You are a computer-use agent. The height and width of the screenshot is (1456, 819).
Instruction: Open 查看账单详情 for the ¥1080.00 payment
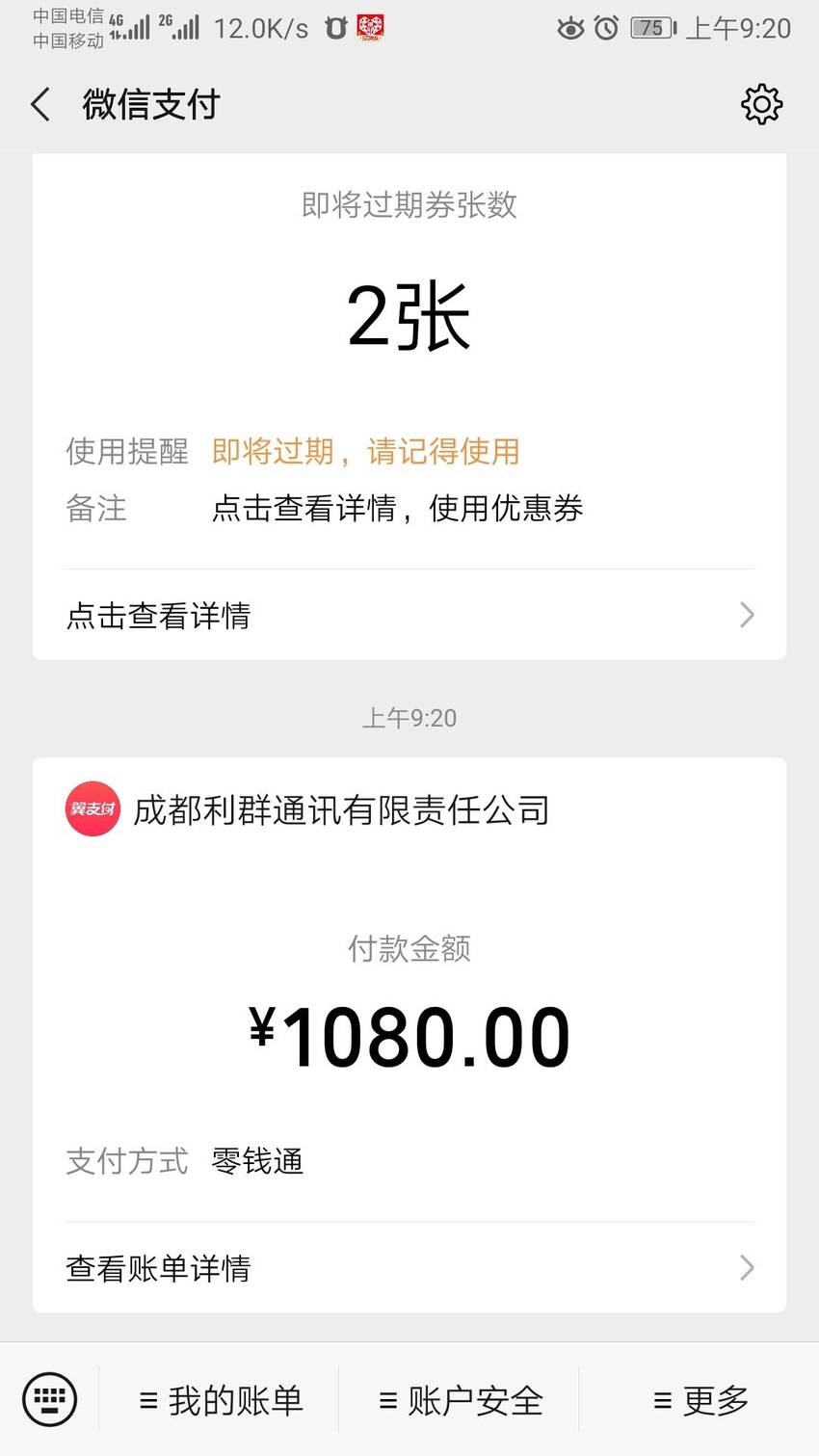[409, 1267]
